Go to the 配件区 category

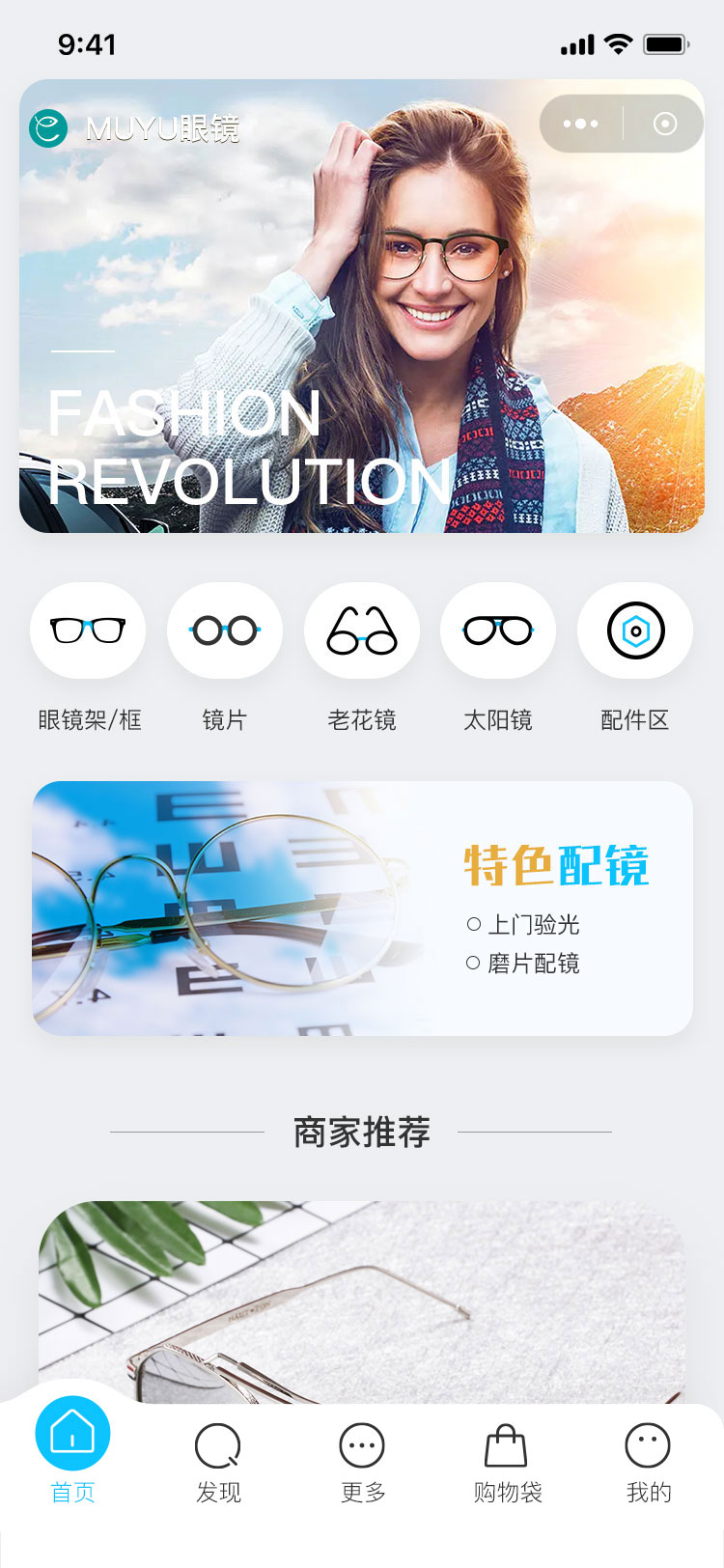[635, 630]
